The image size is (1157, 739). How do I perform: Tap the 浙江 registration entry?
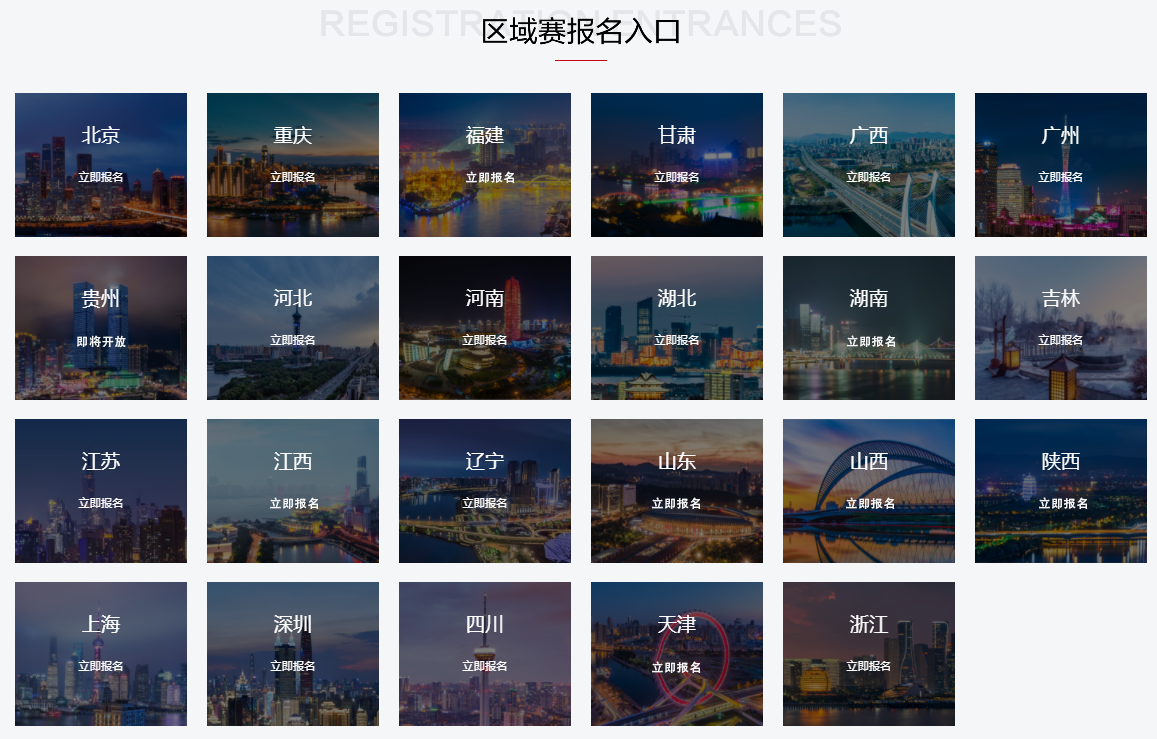869,654
